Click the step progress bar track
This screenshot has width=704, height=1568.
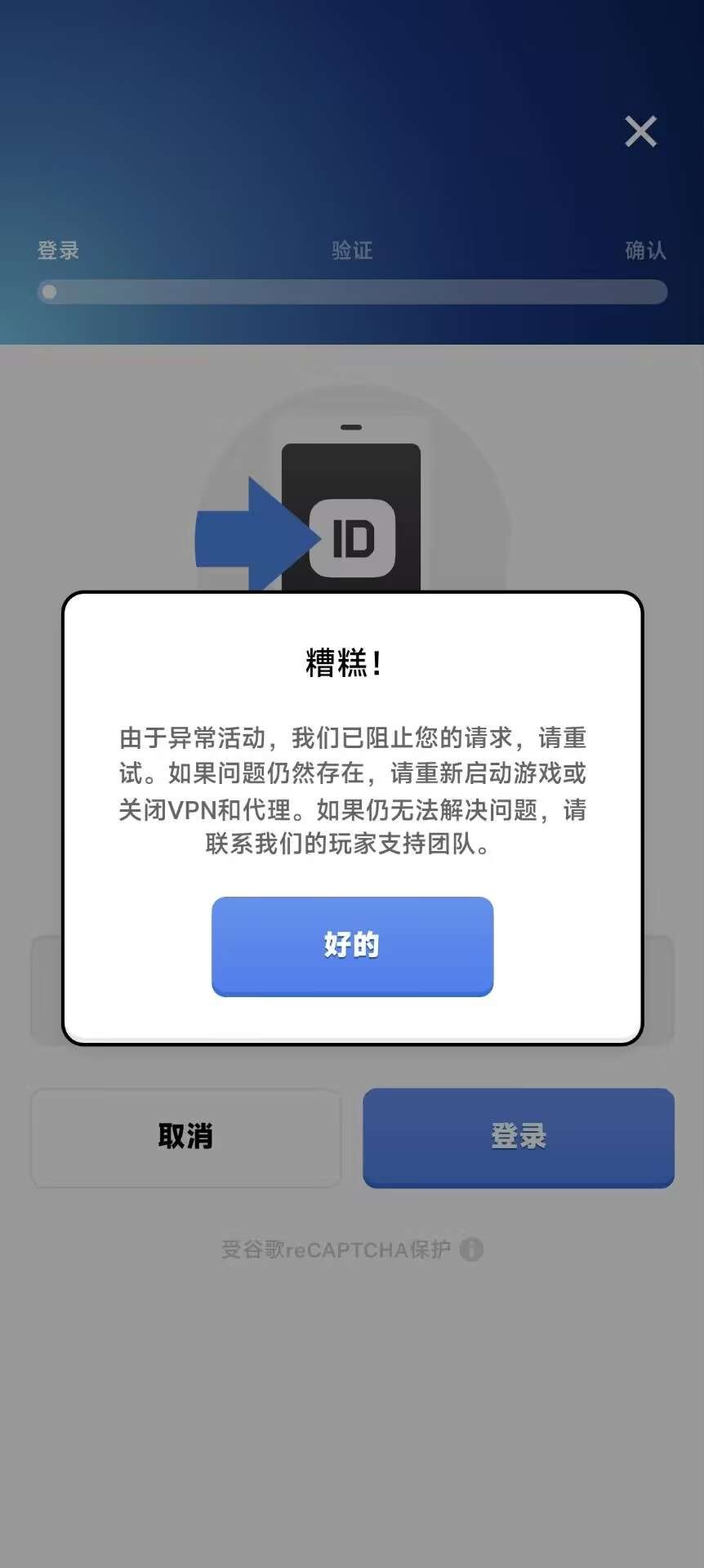tap(351, 292)
